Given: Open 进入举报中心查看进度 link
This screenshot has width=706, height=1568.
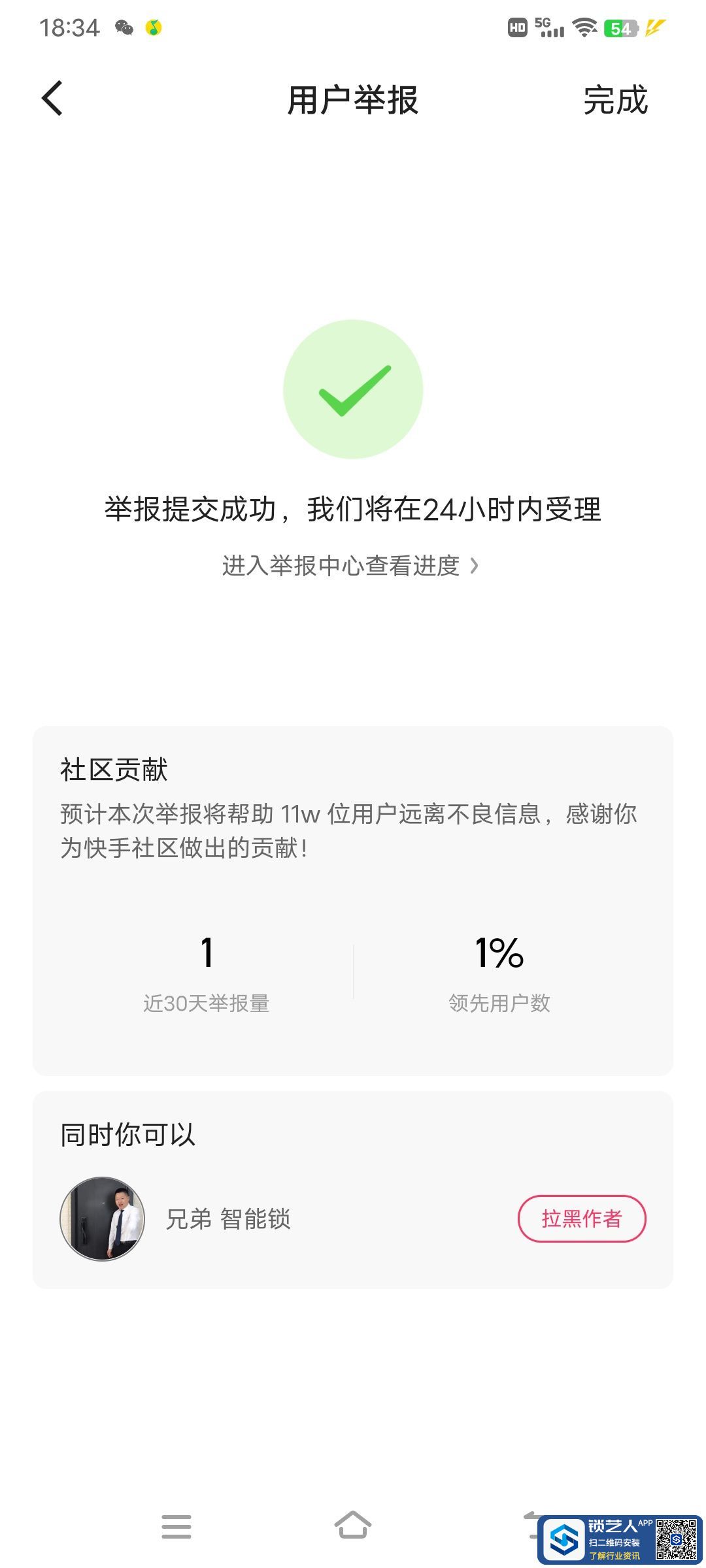Looking at the screenshot, I should pyautogui.click(x=350, y=566).
